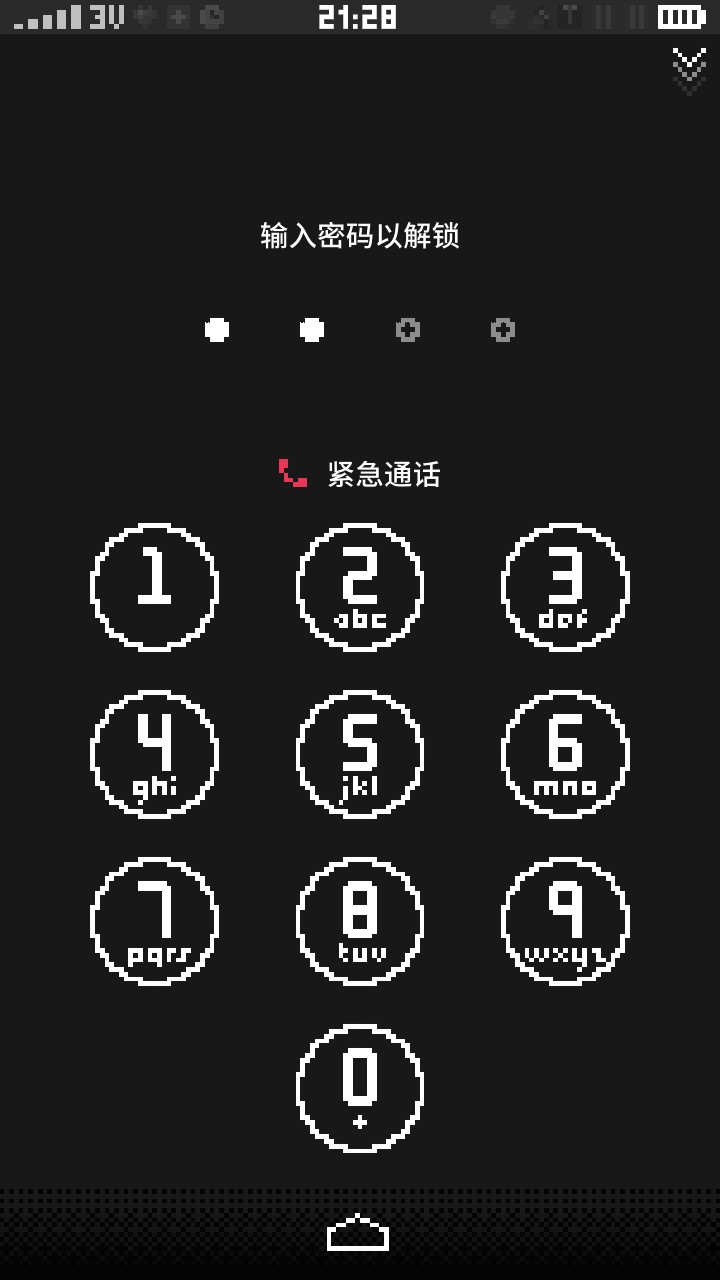The image size is (720, 1280).
Task: Tap the 5 jkl key
Action: [x=360, y=754]
